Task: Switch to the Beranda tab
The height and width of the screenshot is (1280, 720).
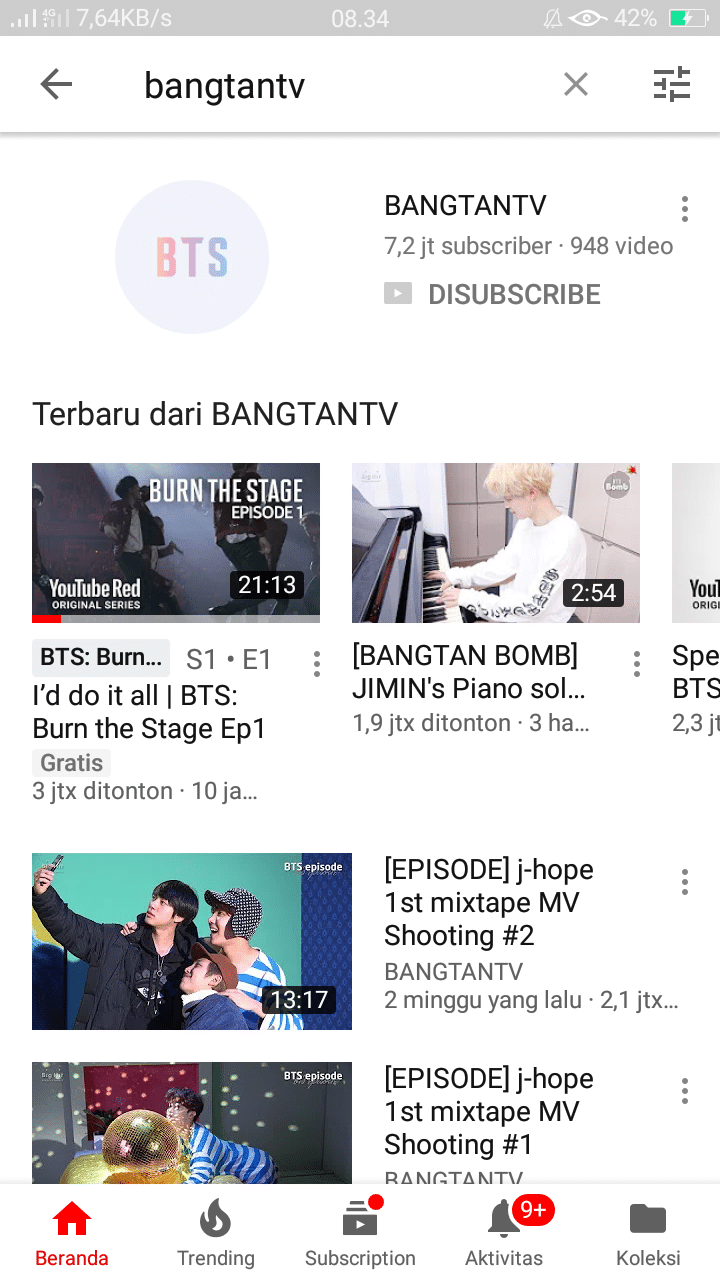Action: coord(72,1235)
